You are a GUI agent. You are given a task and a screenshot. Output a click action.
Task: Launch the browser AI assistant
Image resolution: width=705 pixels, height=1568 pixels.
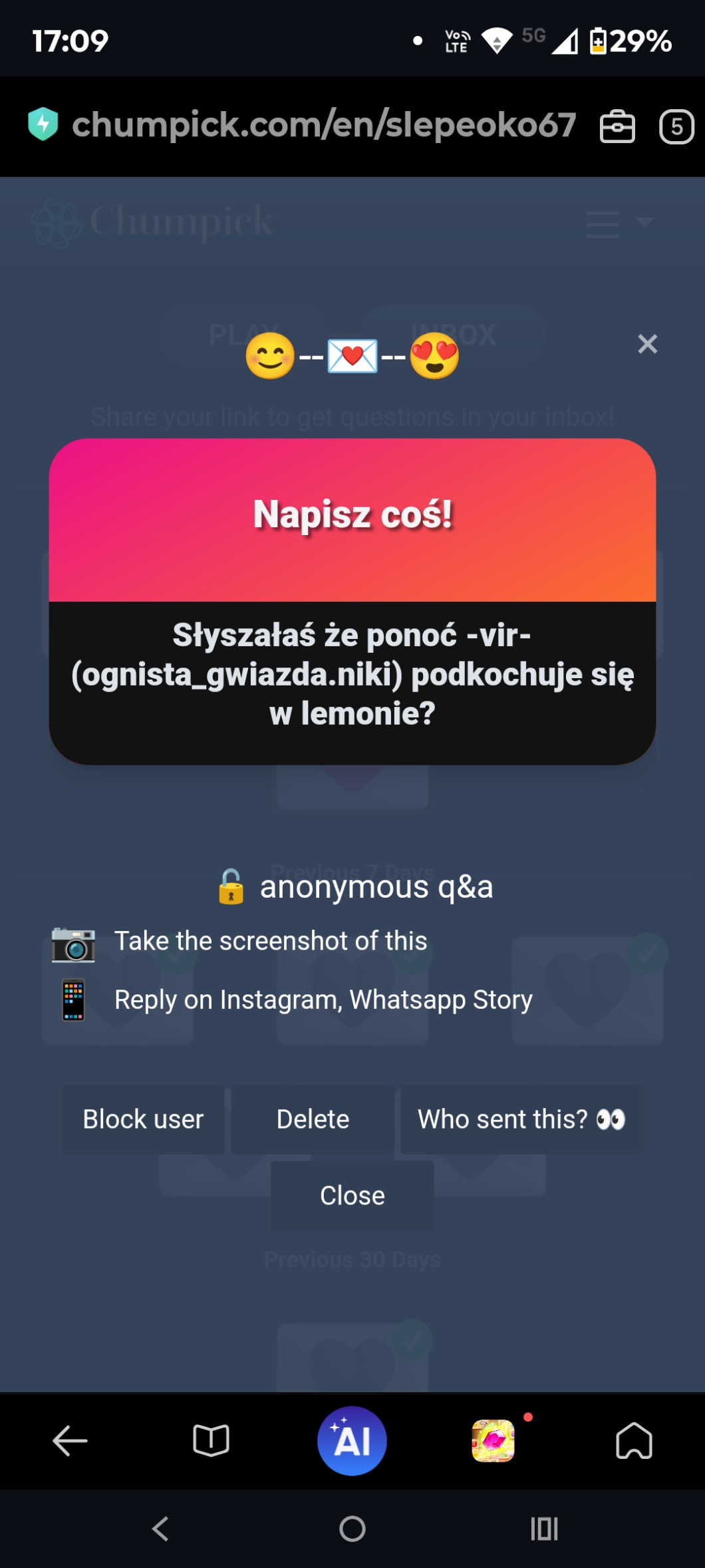click(352, 1441)
